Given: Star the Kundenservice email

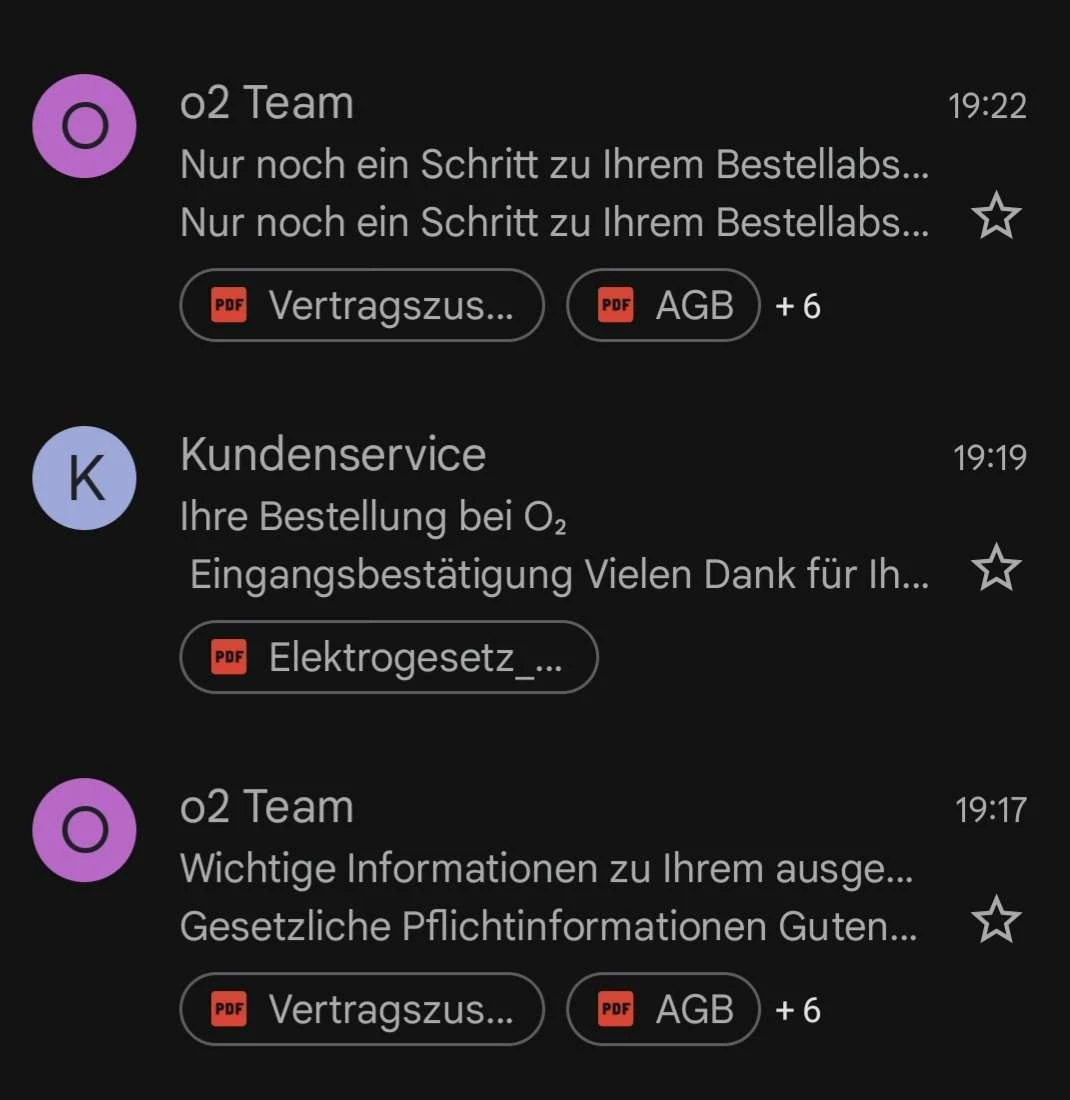Looking at the screenshot, I should click(996, 569).
